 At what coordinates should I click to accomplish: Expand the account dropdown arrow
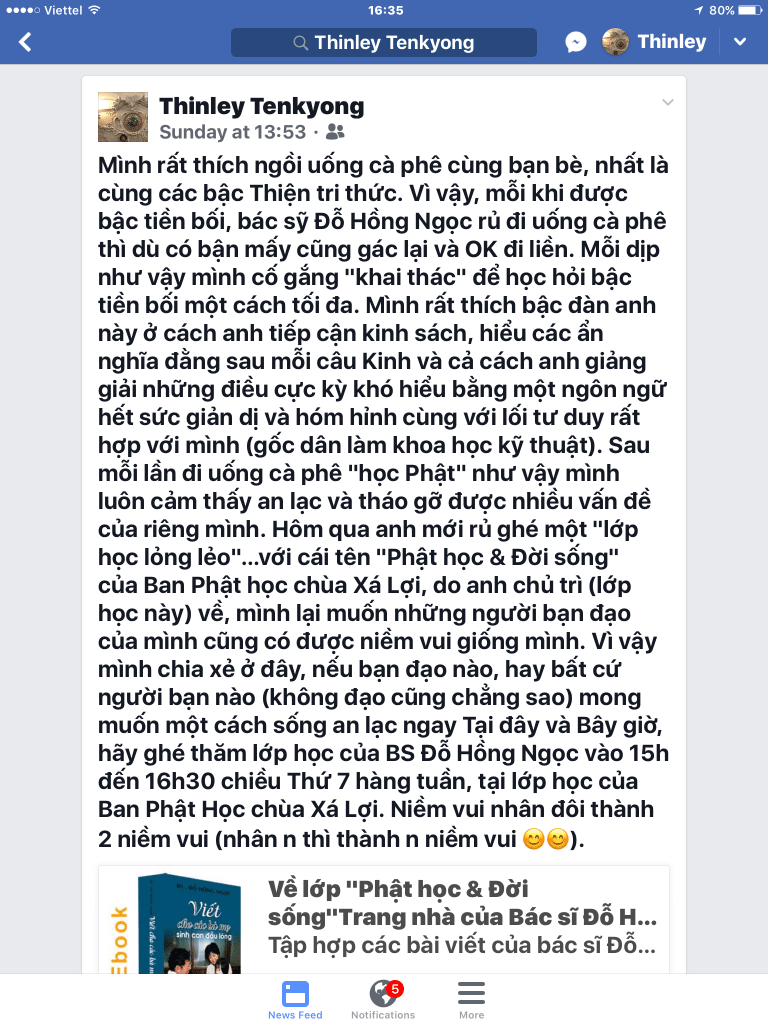[740, 42]
